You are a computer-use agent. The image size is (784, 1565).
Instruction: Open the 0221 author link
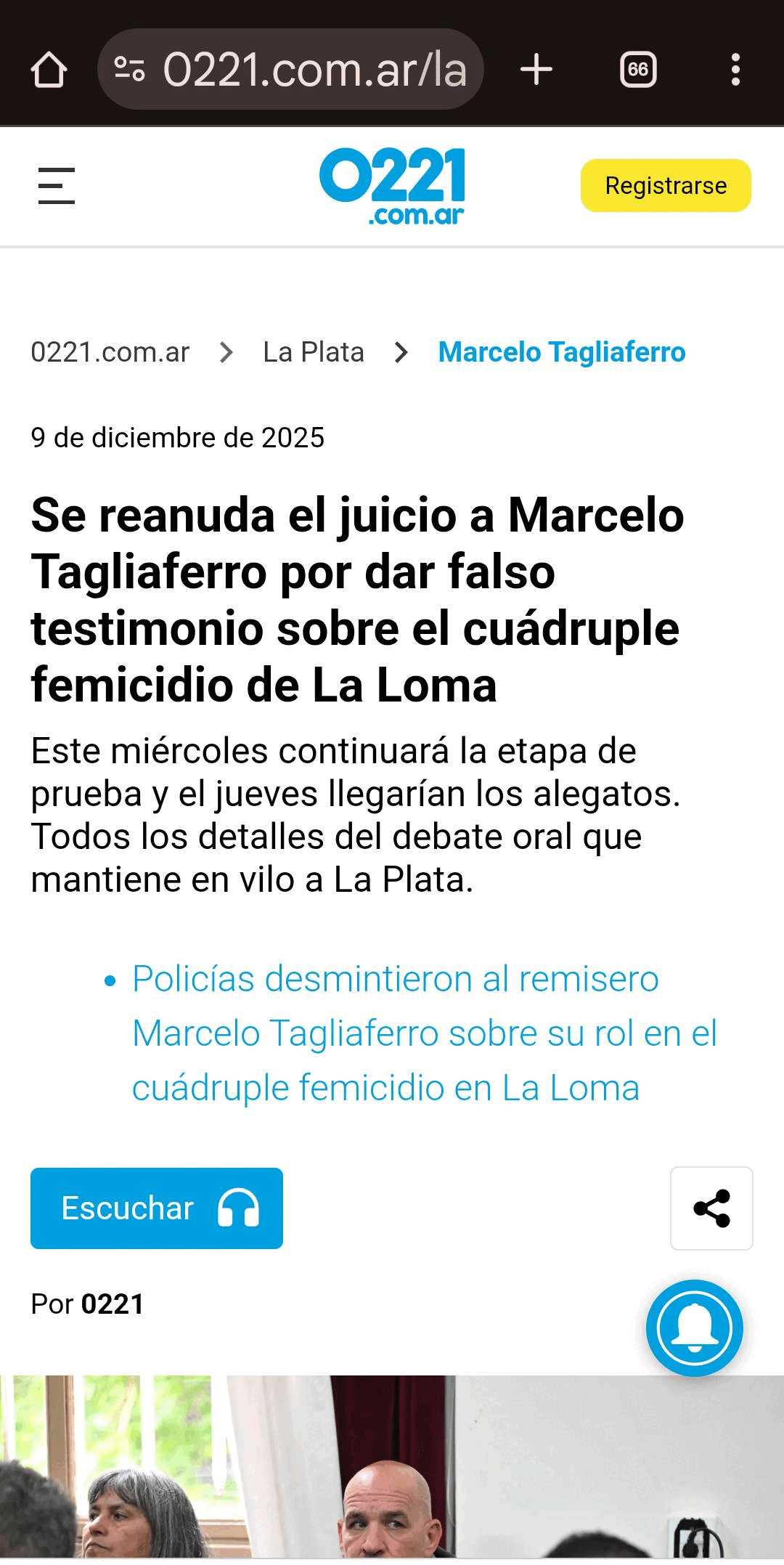(x=113, y=1304)
